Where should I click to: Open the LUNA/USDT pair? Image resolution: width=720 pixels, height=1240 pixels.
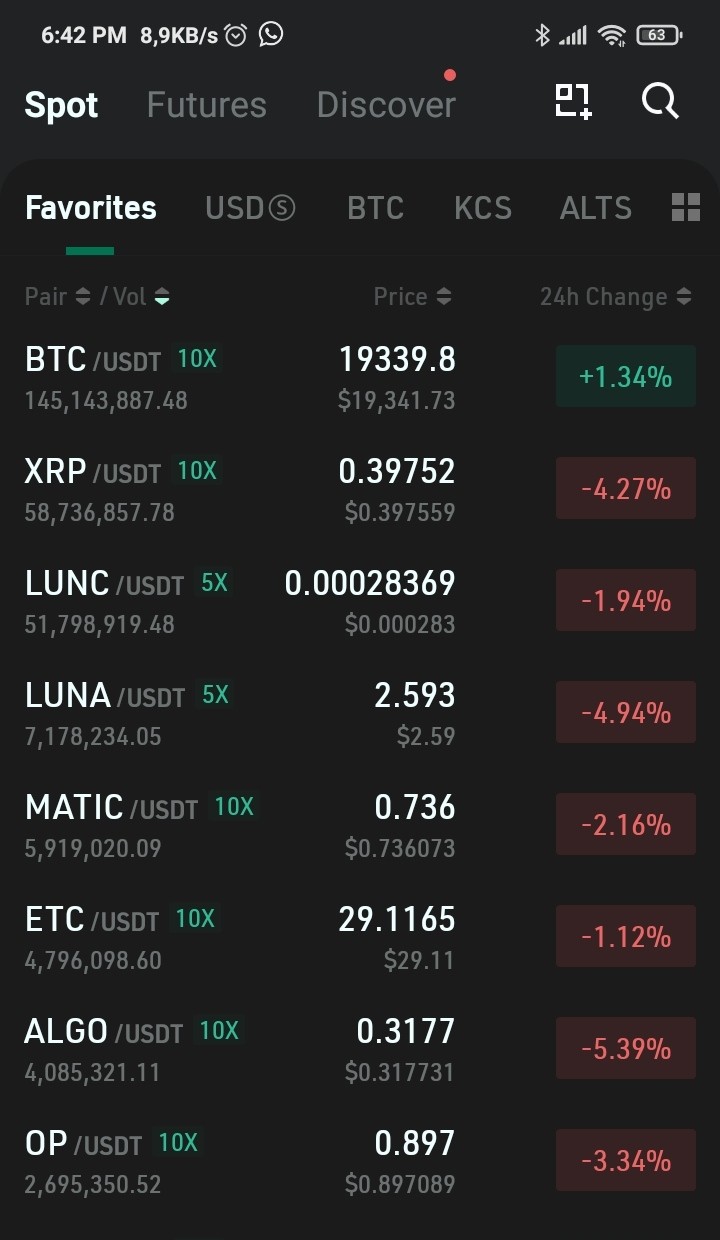point(360,713)
